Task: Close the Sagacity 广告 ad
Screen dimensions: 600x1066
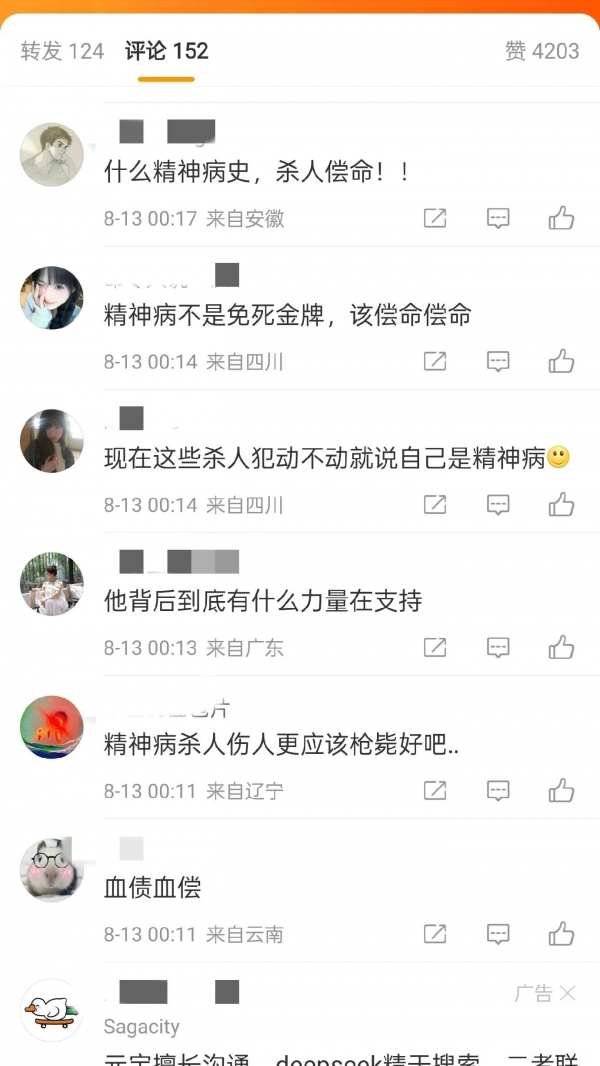Action: click(x=567, y=993)
